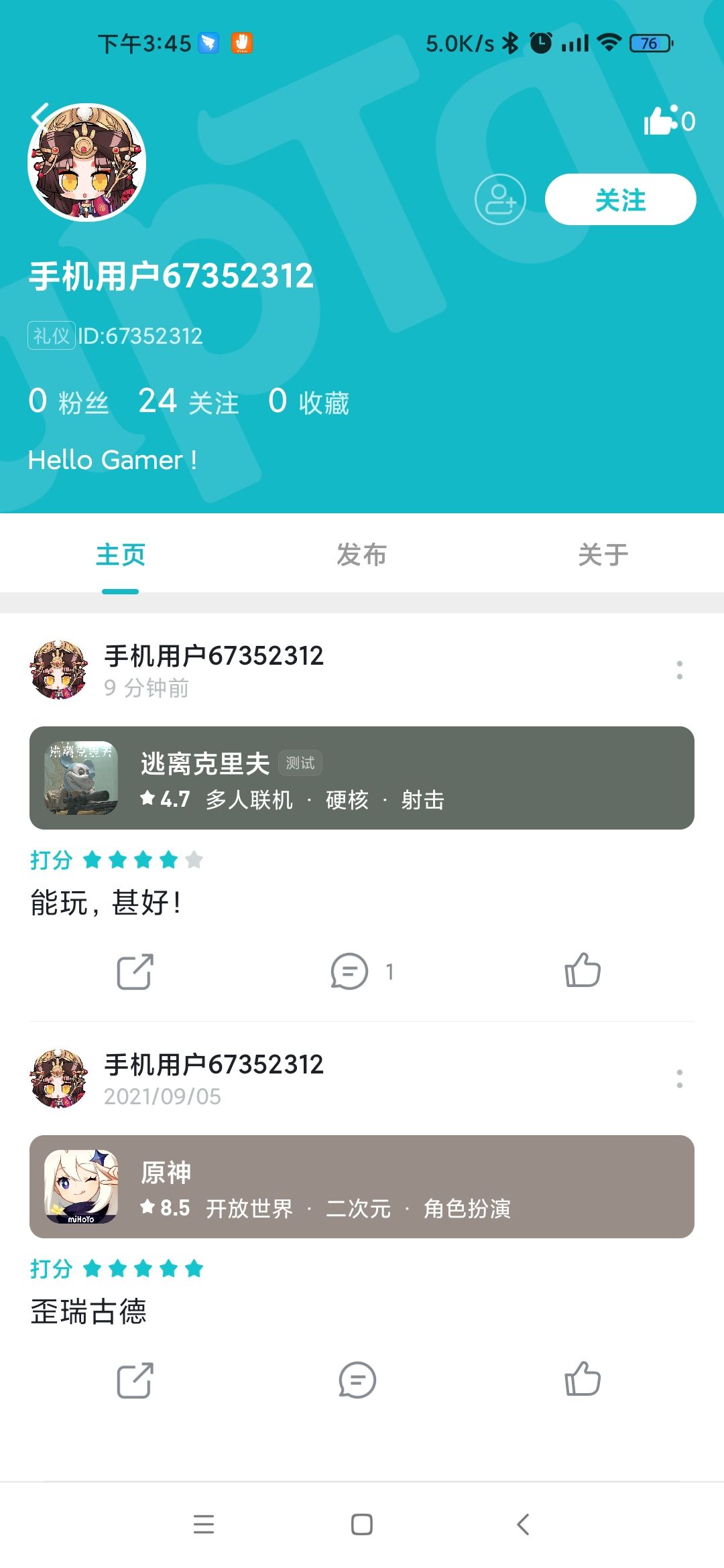This screenshot has height=1568, width=724.
Task: Switch to the 关于 tab
Action: coord(604,554)
